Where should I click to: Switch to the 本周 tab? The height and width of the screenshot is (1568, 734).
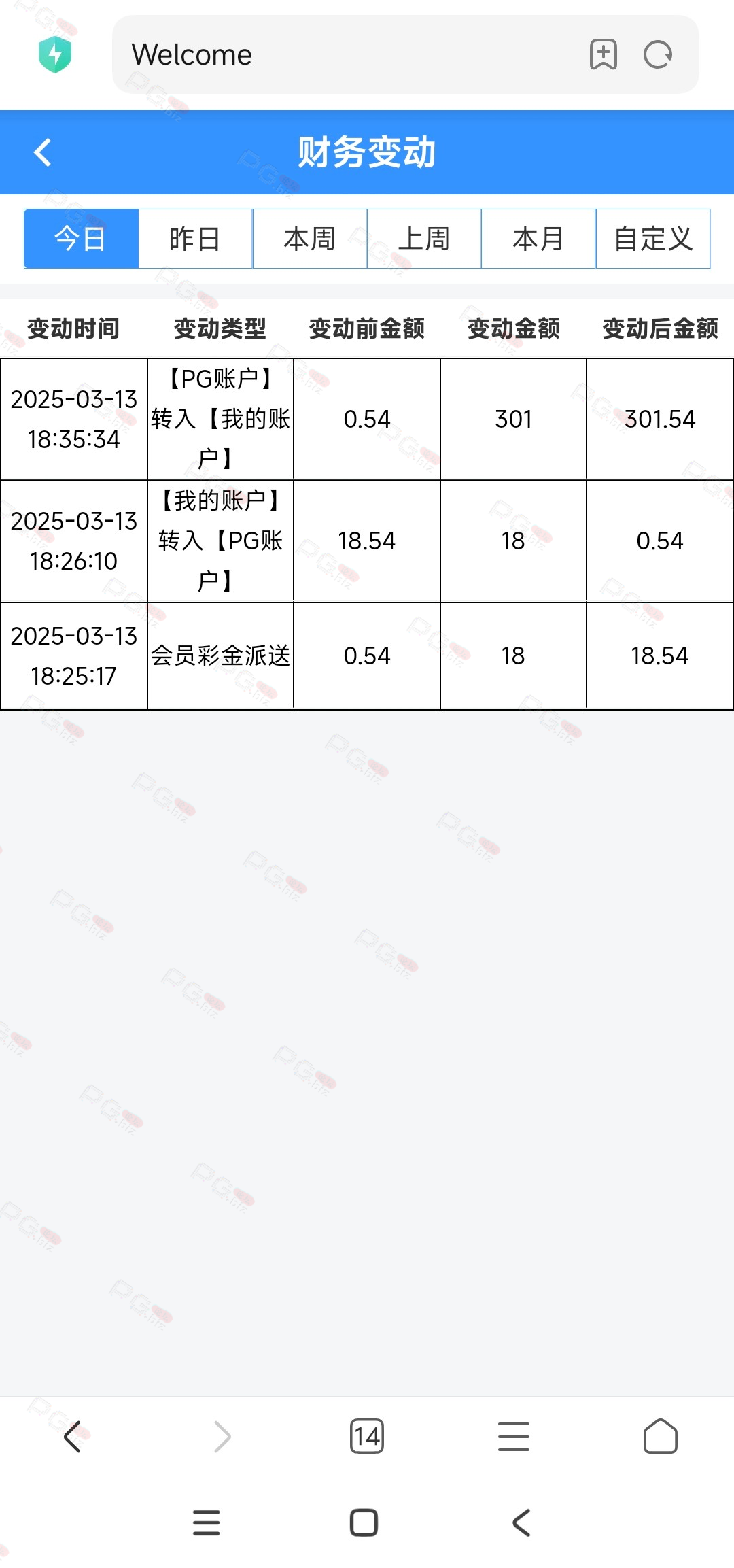310,239
